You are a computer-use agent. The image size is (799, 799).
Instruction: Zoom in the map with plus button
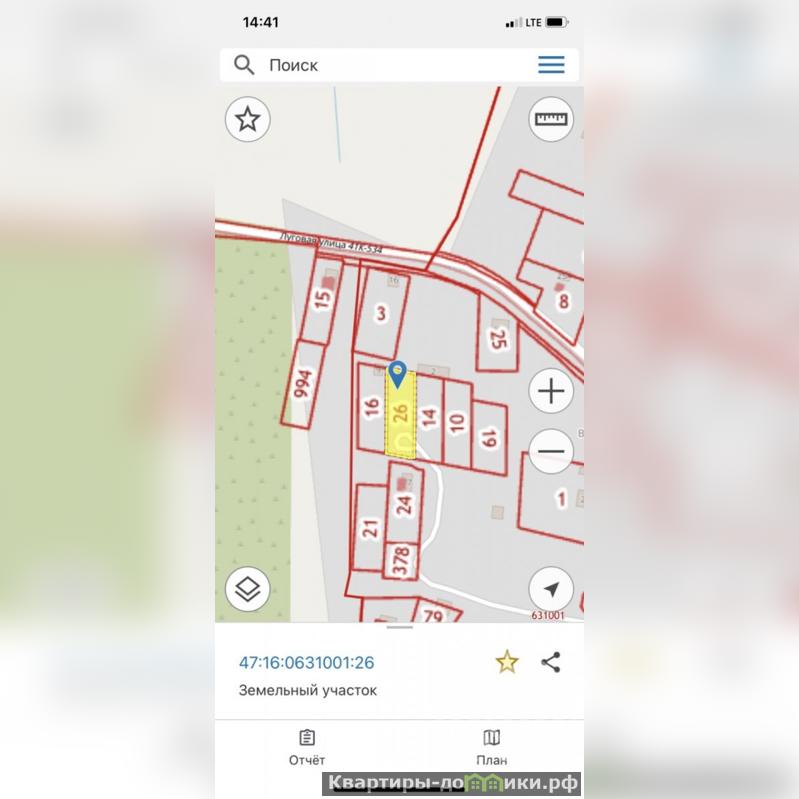click(x=551, y=391)
